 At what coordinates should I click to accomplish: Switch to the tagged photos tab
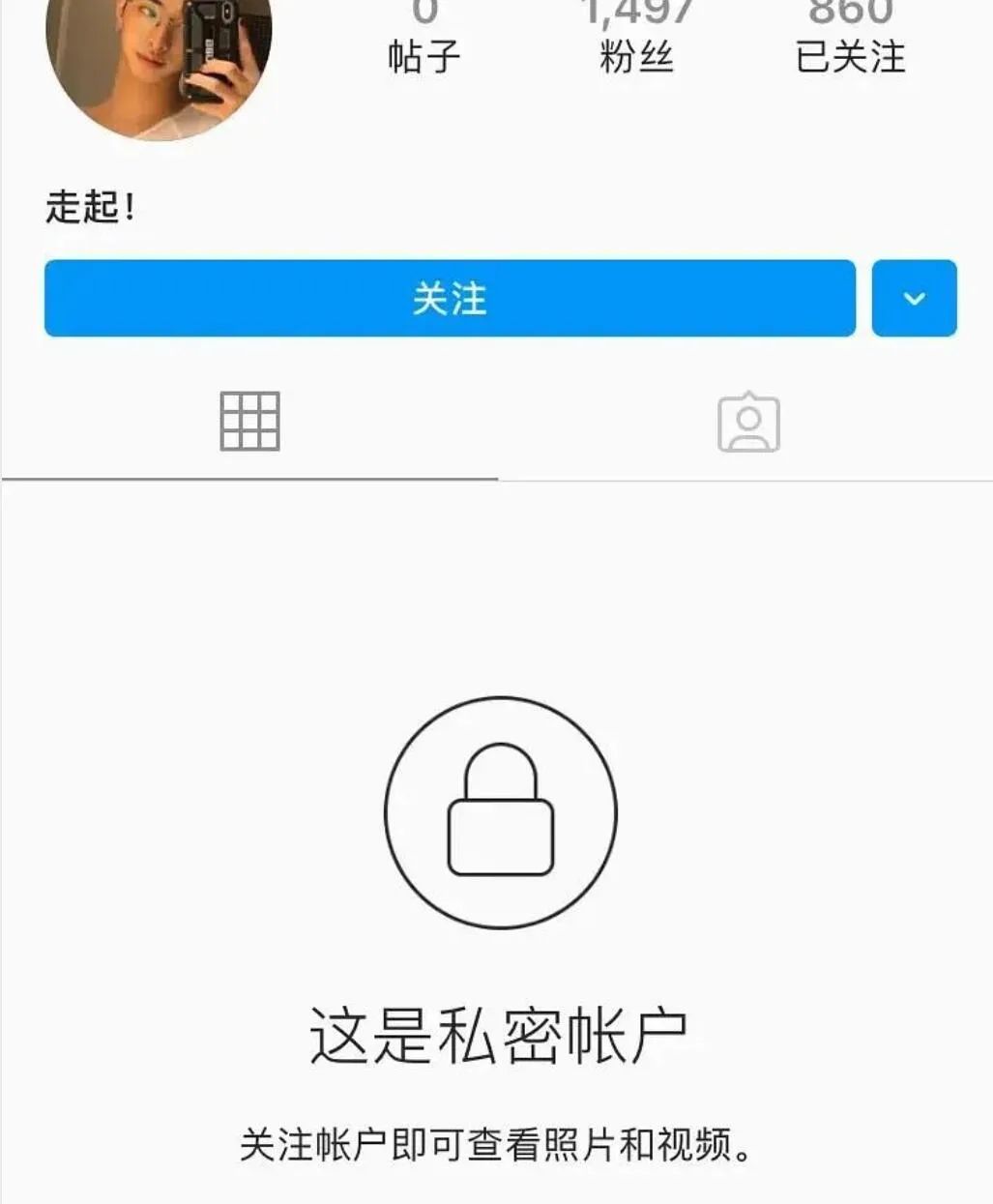[748, 423]
